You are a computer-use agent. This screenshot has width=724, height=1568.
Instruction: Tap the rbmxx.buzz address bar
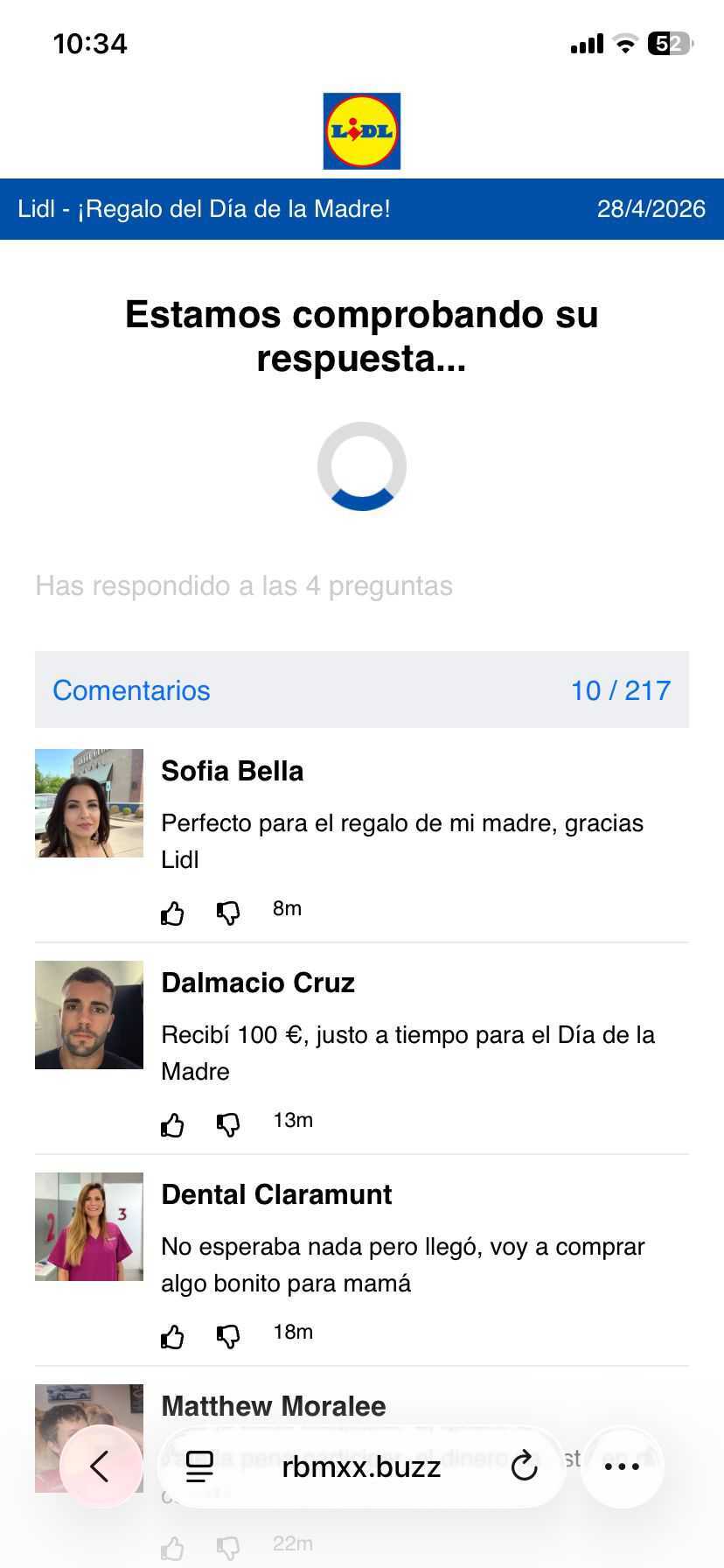(361, 1466)
